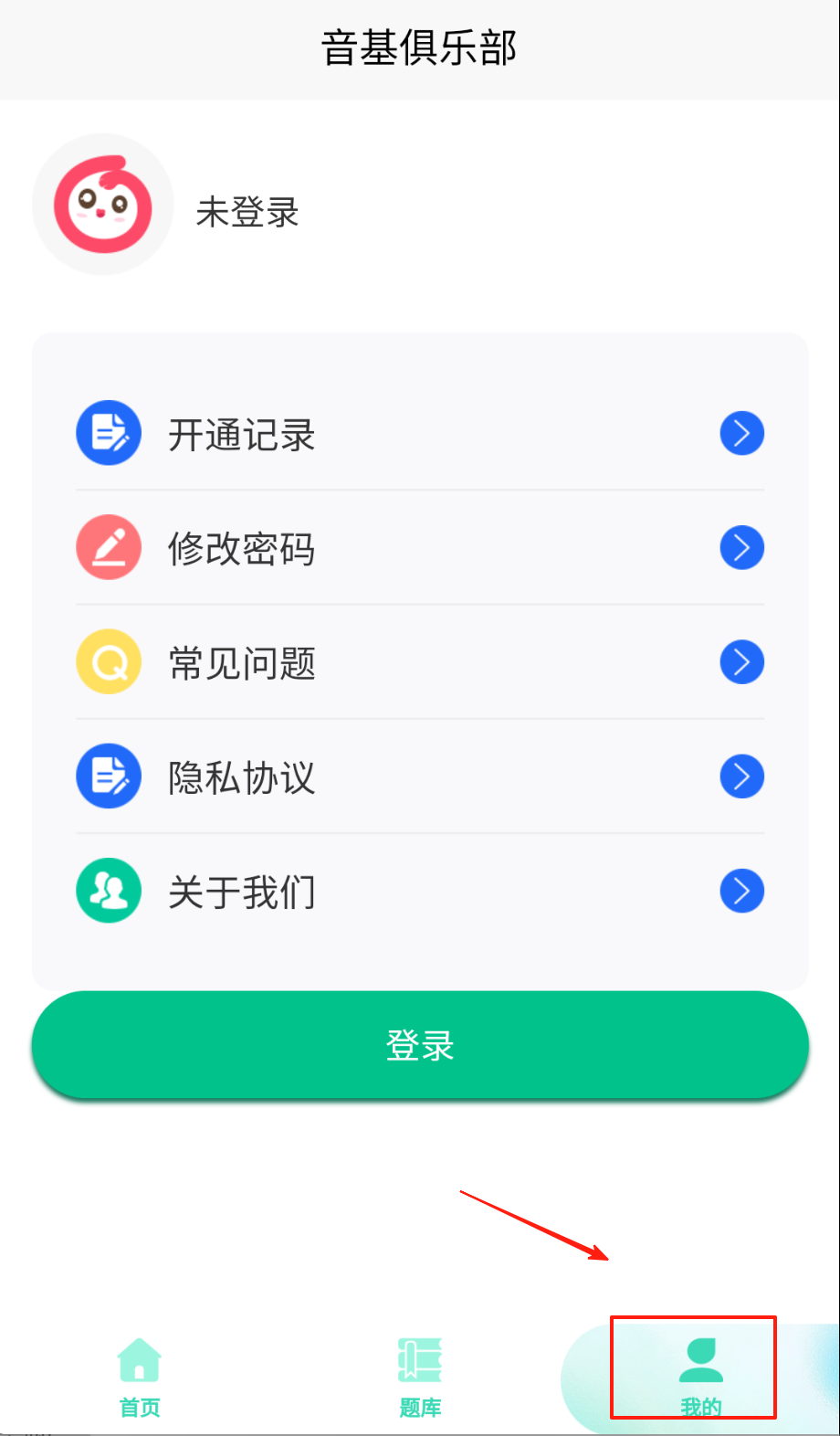
Task: Open the 关于我们 about page
Action: pos(420,892)
